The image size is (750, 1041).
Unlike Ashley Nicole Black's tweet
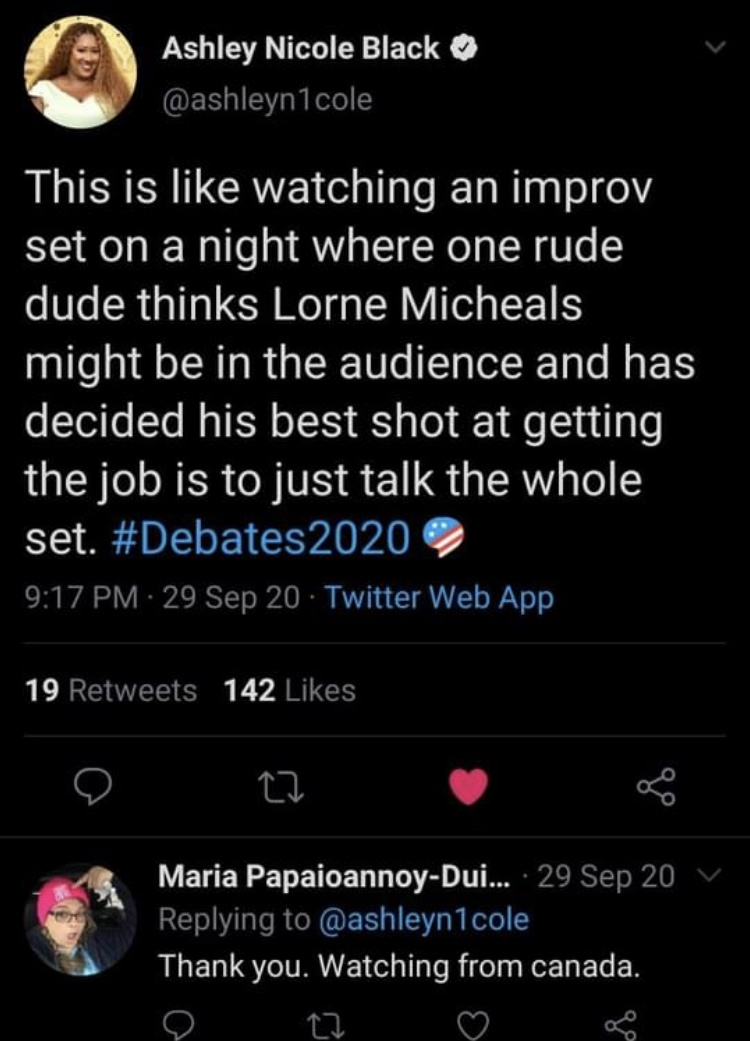467,789
